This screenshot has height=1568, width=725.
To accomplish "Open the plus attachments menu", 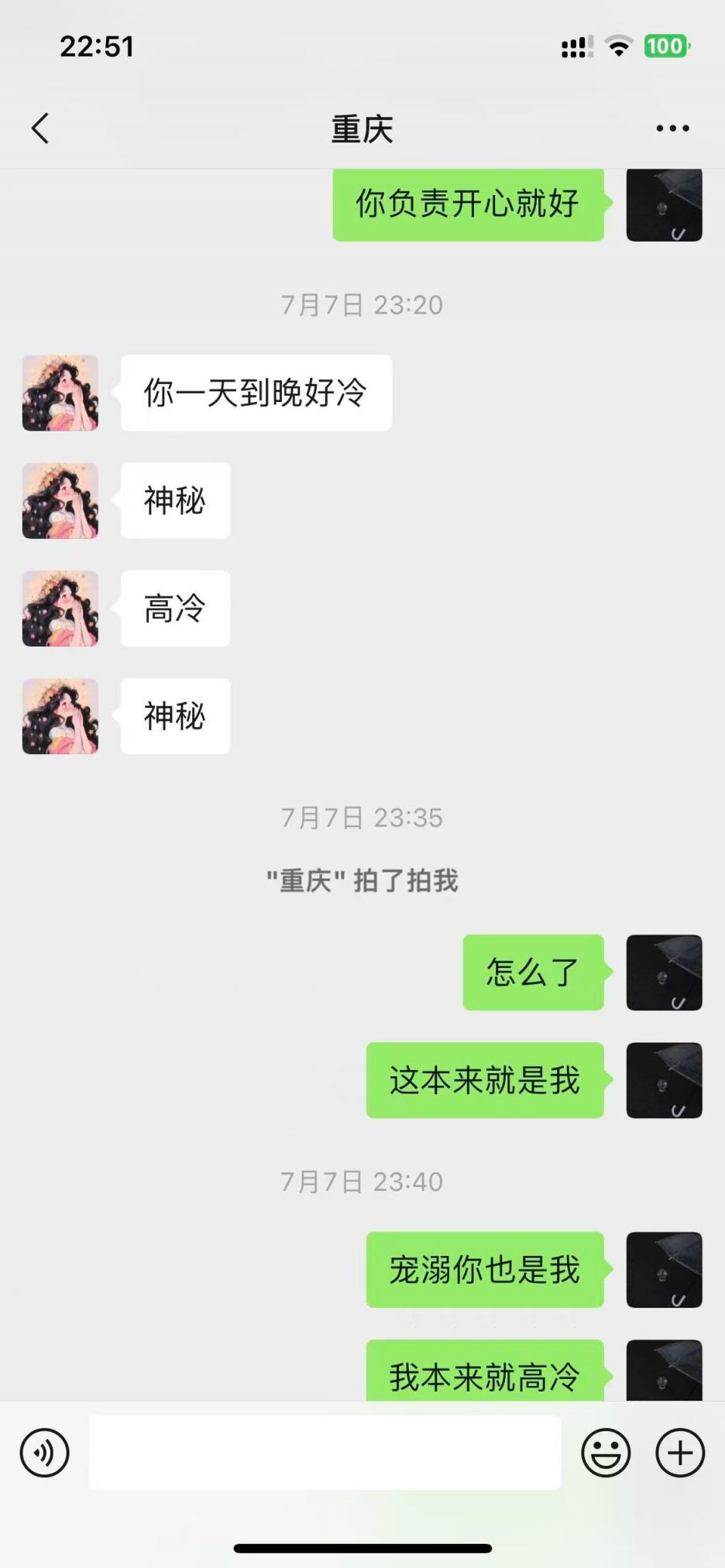I will [679, 1453].
